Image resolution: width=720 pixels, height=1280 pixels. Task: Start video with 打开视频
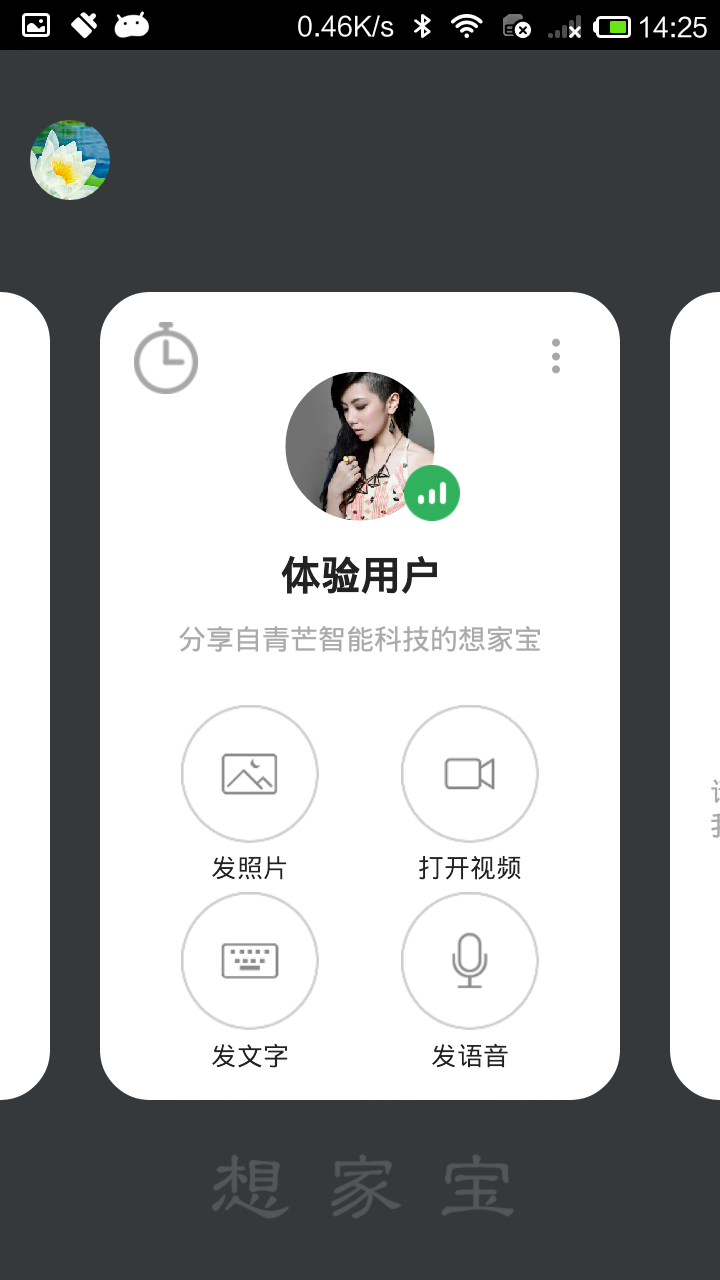(x=470, y=774)
